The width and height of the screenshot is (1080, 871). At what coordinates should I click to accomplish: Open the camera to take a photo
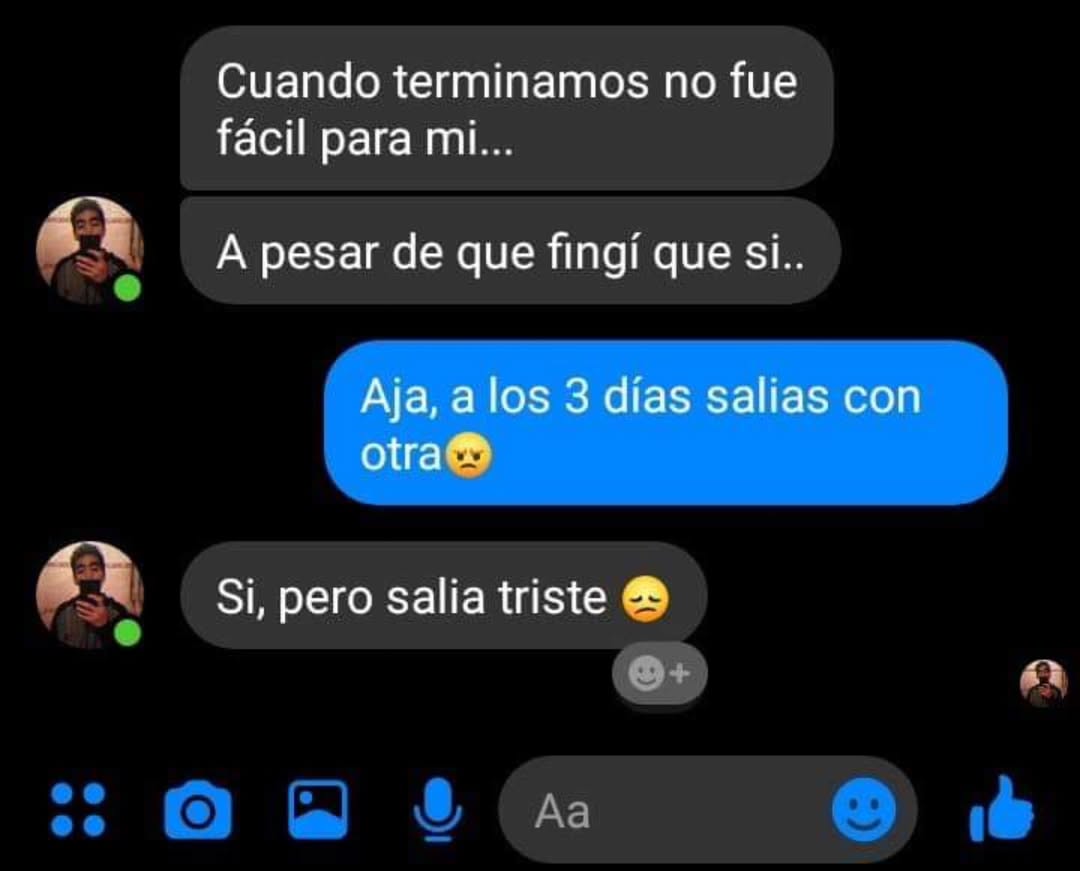(197, 811)
